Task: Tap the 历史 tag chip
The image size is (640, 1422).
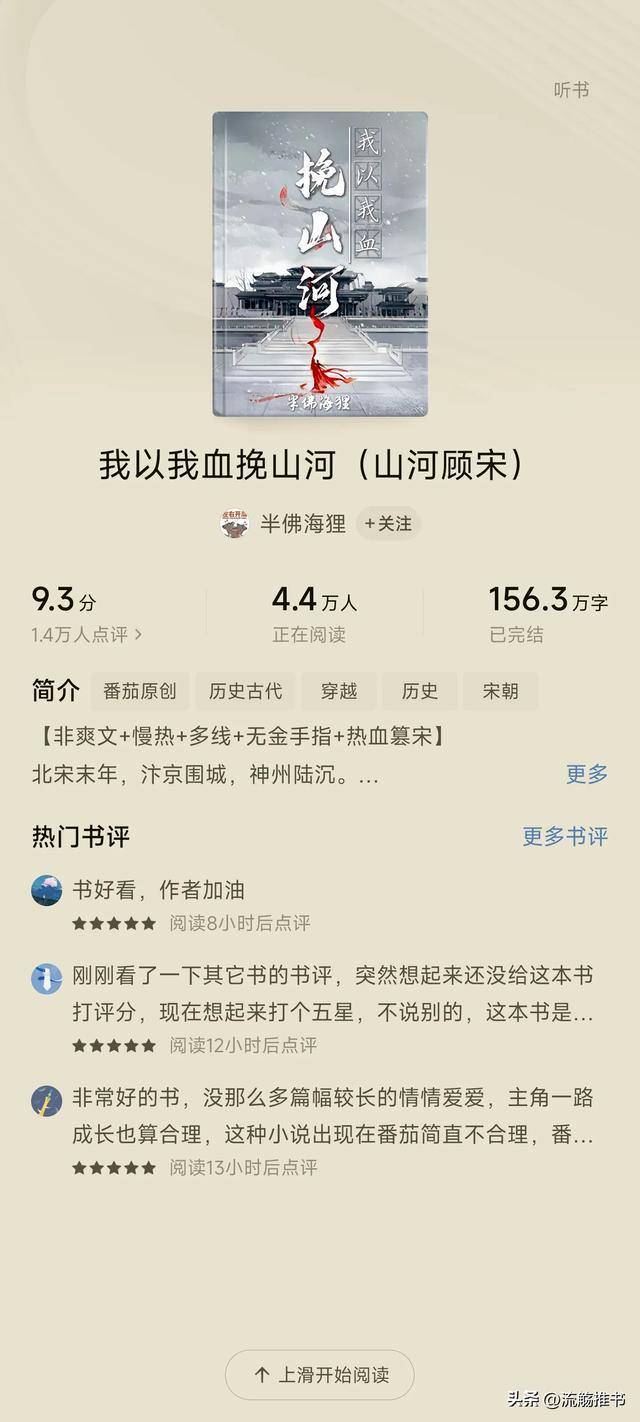Action: point(420,691)
